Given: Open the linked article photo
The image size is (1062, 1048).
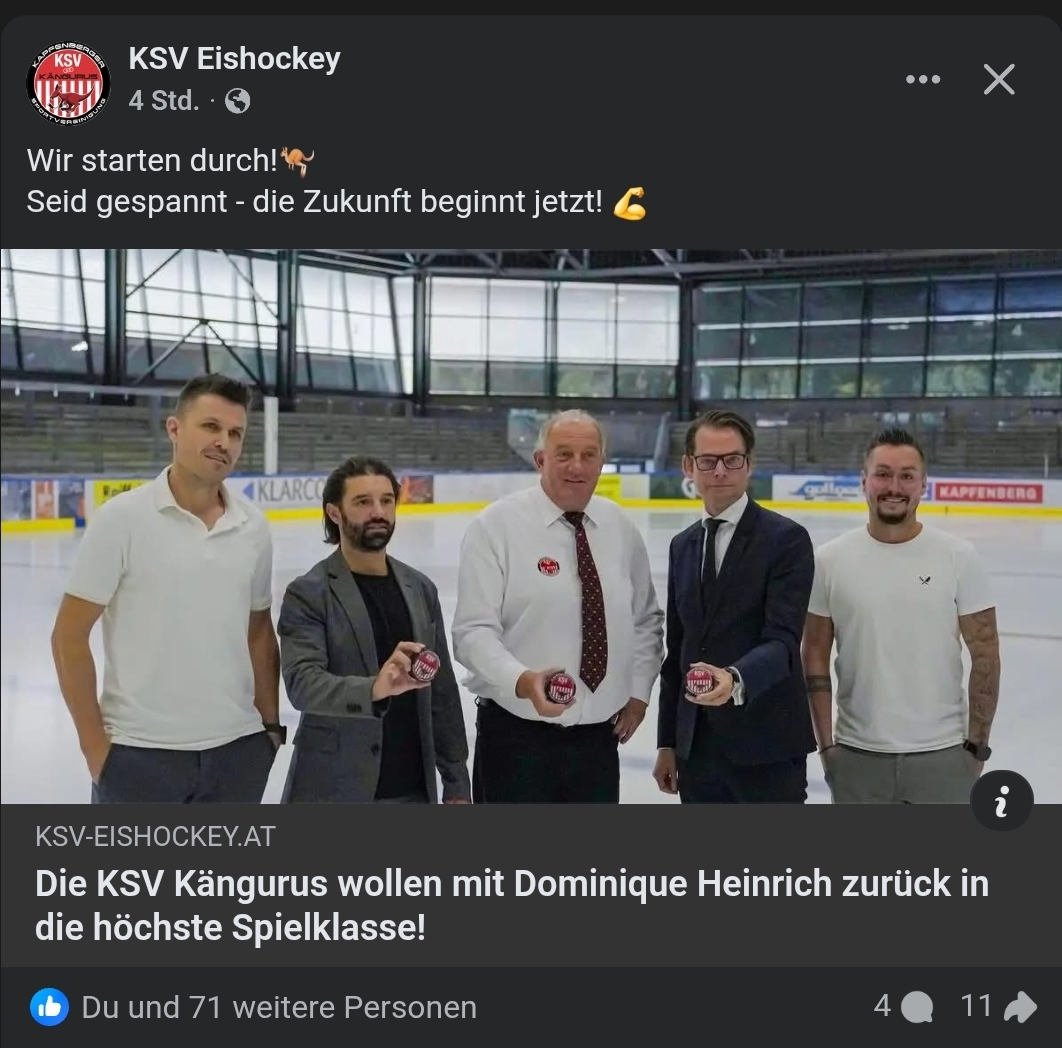Looking at the screenshot, I should coord(530,525).
